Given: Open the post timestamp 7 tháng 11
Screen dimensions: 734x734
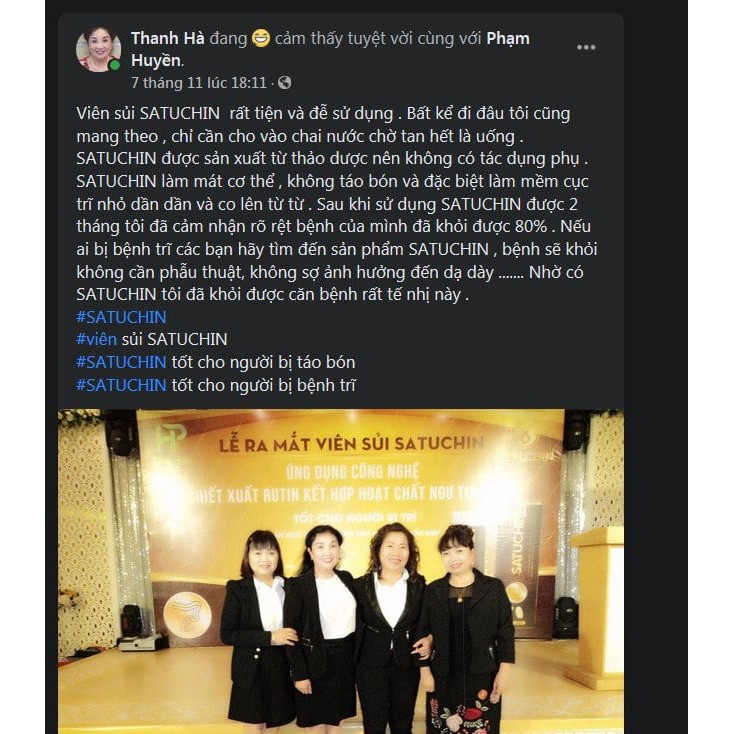Looking at the screenshot, I should 199,83.
